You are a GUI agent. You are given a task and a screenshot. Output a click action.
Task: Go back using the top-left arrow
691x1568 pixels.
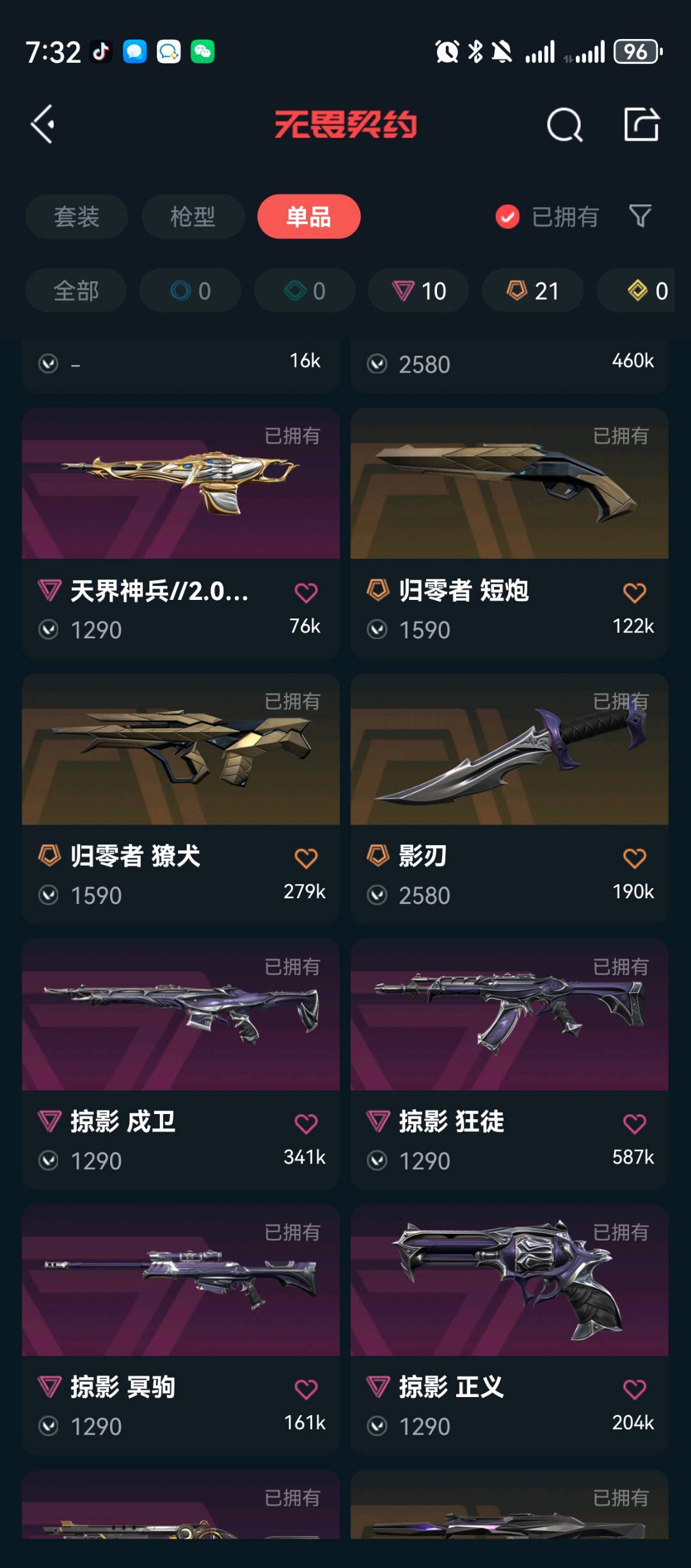click(x=44, y=124)
